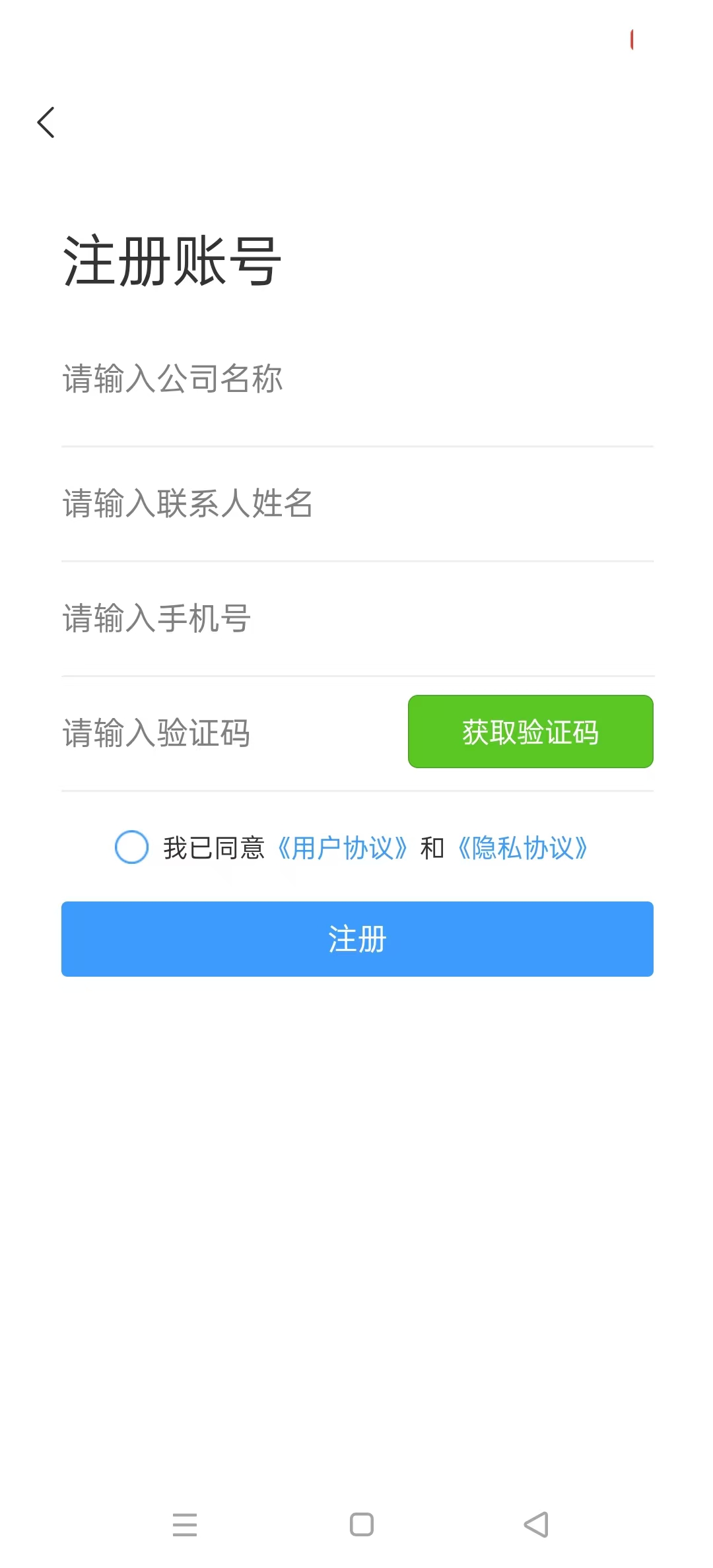Viewport: 713px width, 1568px height.
Task: Tap the 注册账号 page title
Action: click(x=173, y=259)
